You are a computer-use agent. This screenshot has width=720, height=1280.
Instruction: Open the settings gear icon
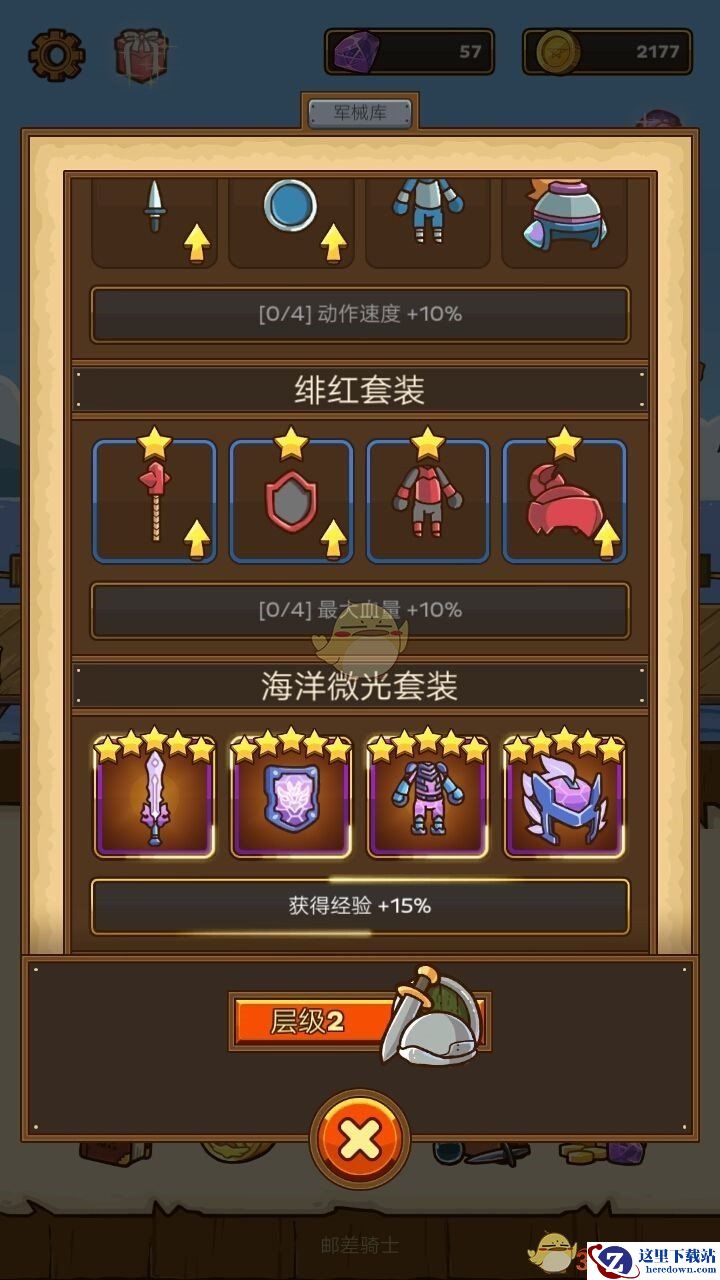click(x=56, y=54)
